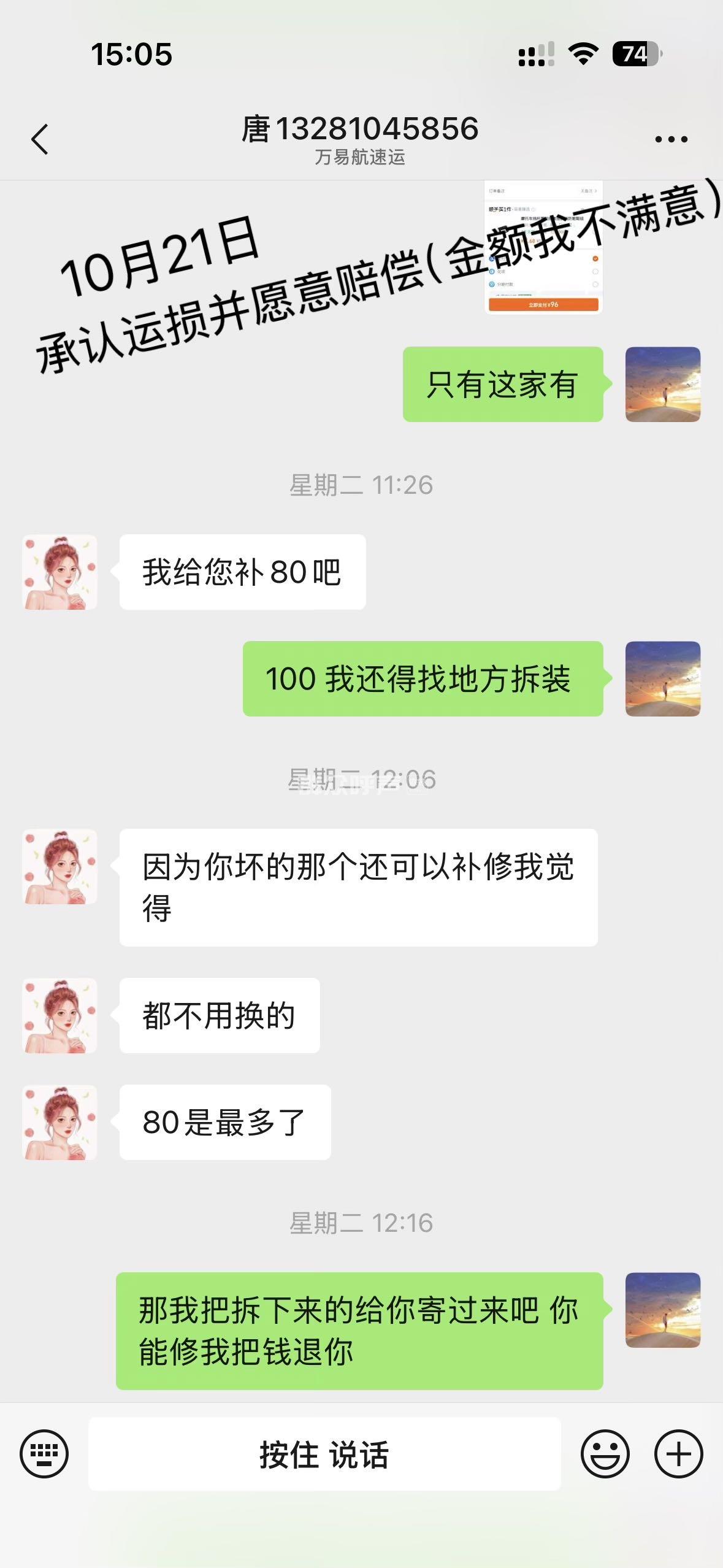Open the sent order screenshot image

pyautogui.click(x=543, y=248)
